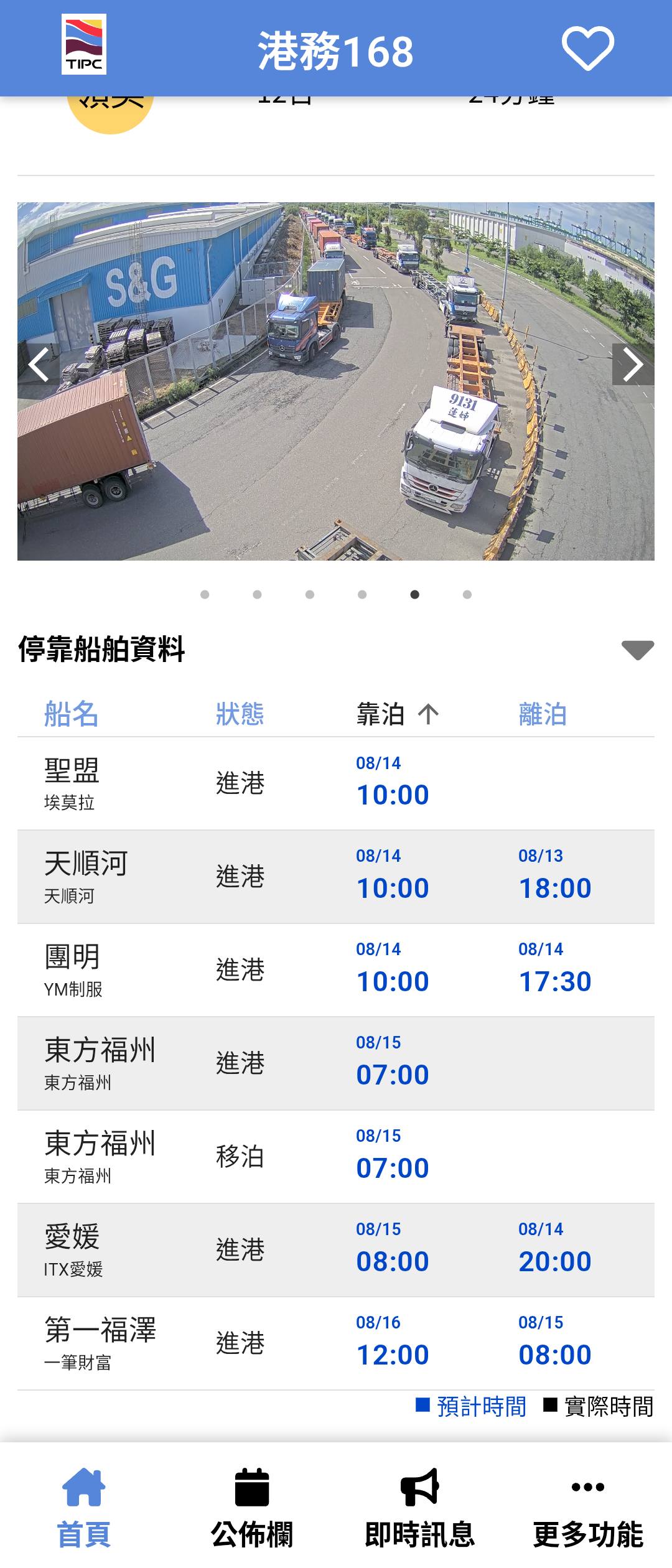Show the next camera image

coord(633,365)
